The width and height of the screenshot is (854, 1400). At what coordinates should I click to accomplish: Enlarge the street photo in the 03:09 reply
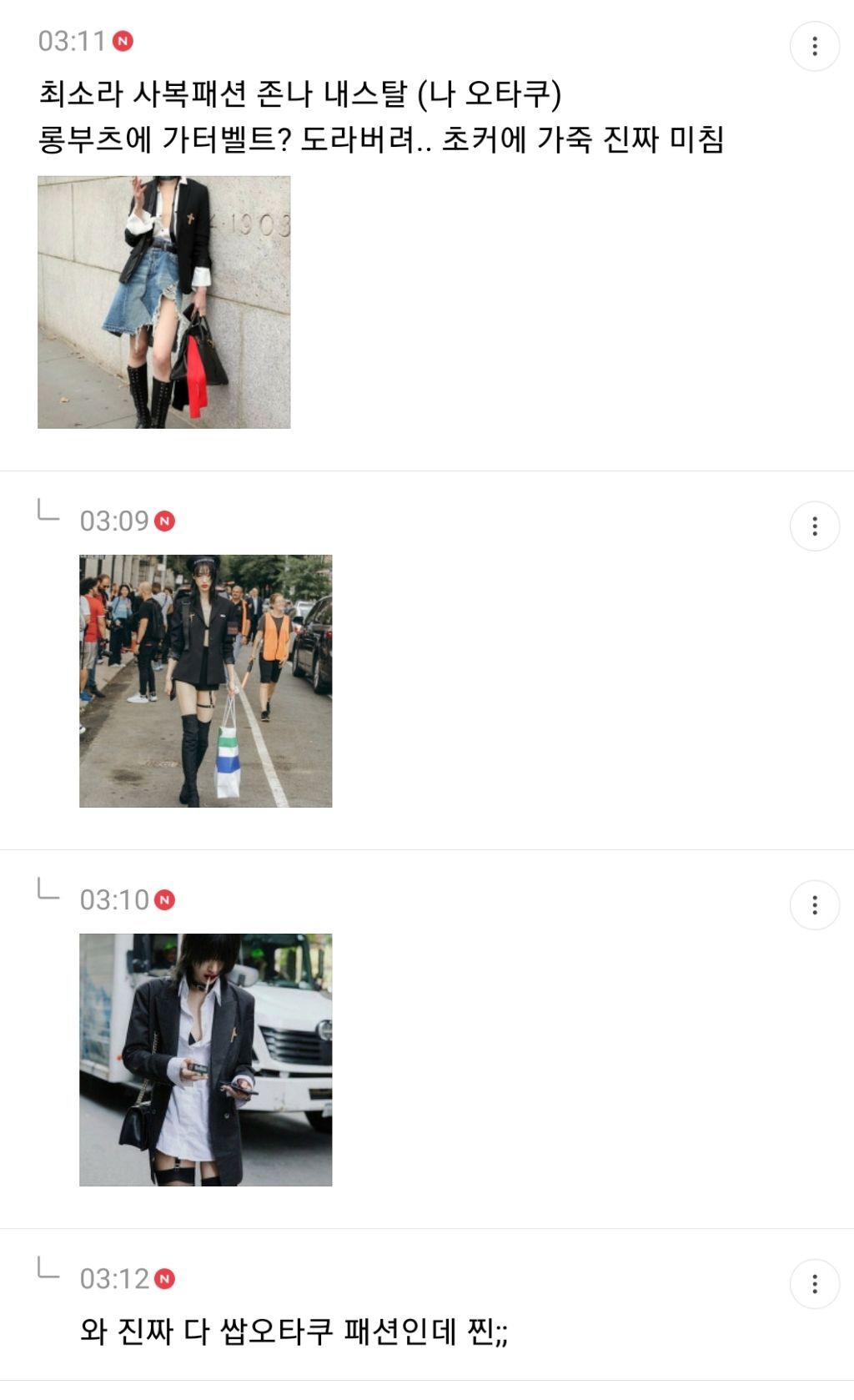(x=205, y=681)
